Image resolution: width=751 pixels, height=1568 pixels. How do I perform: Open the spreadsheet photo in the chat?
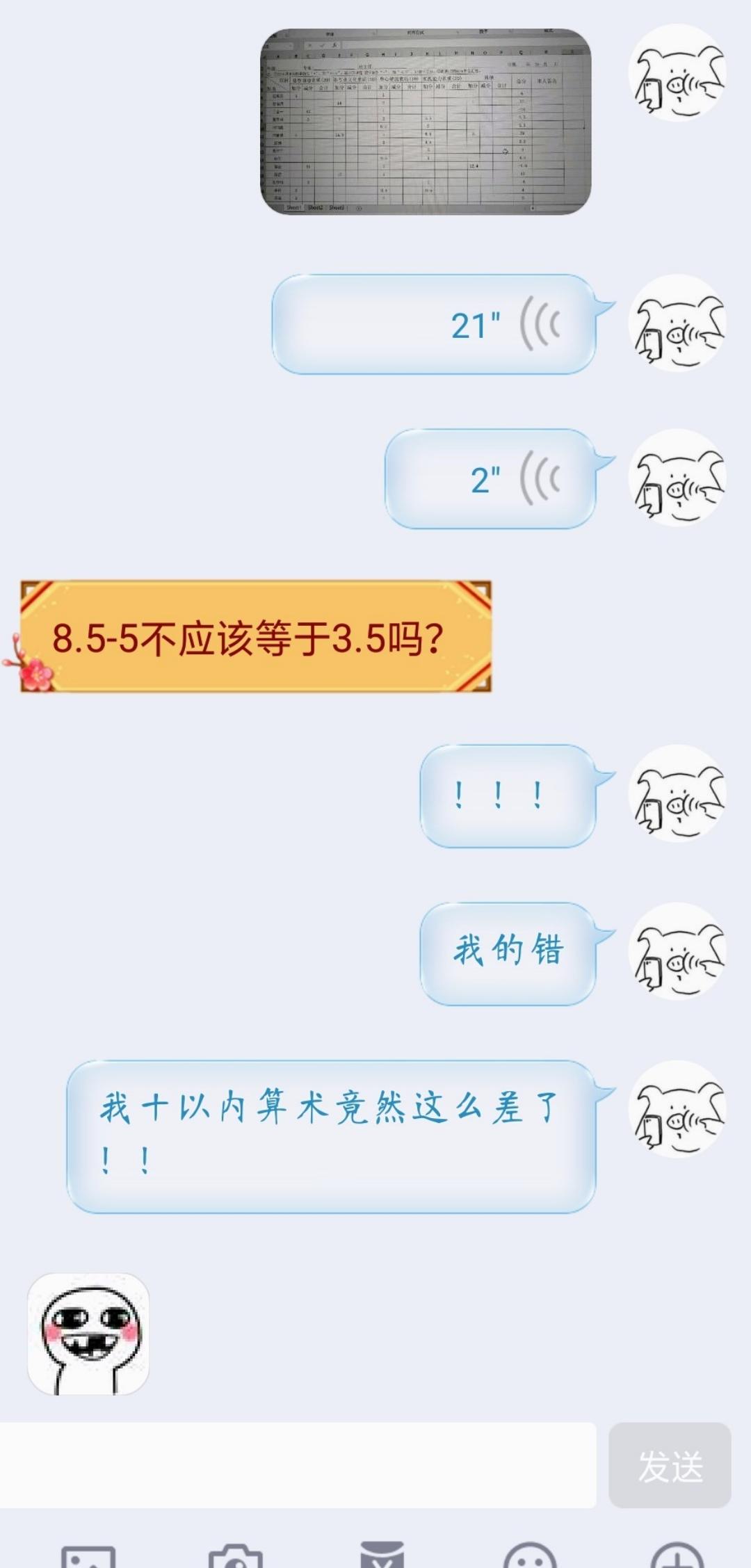point(426,122)
